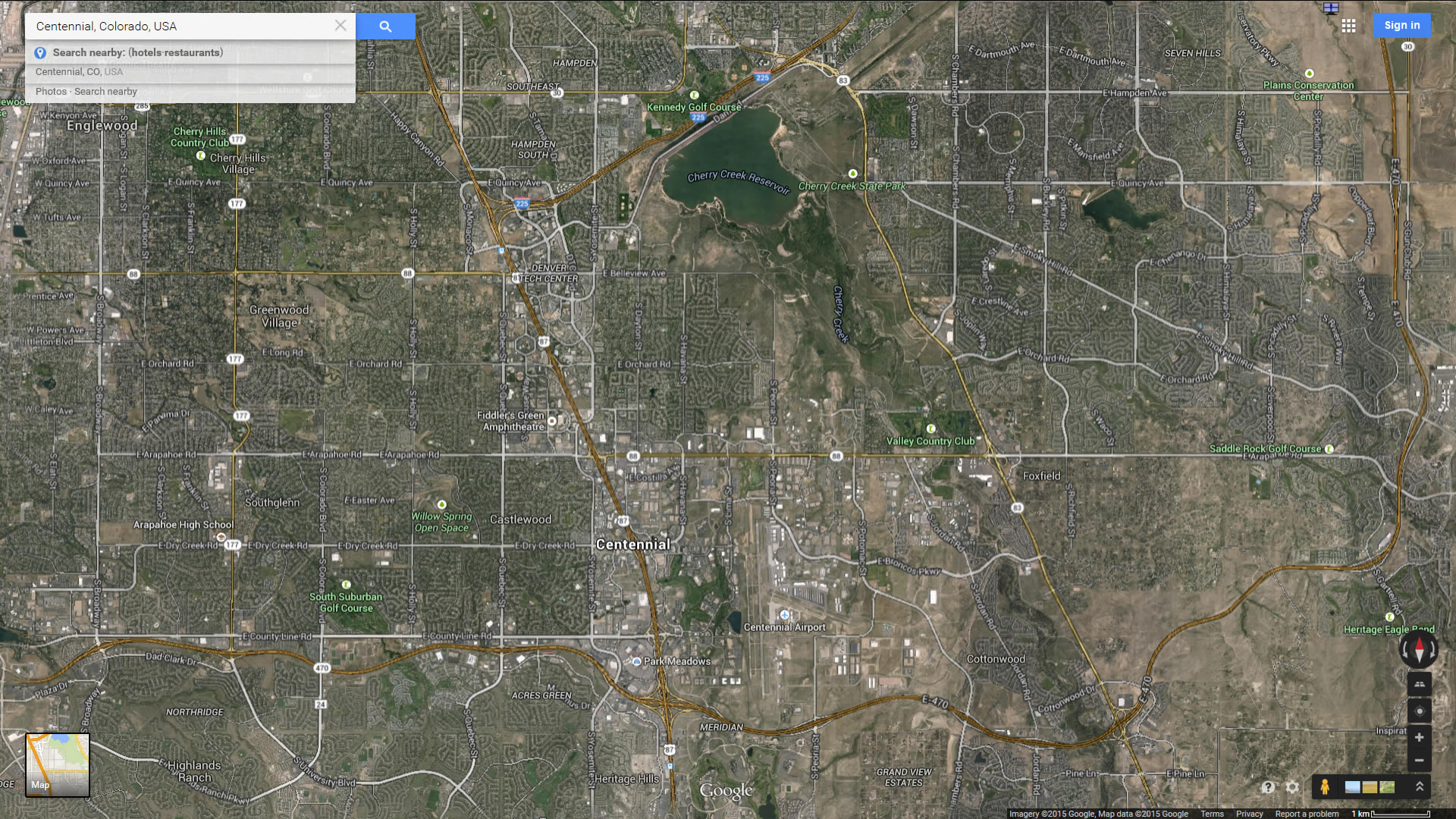Show my current location
The width and height of the screenshot is (1456, 819).
pos(1419,711)
